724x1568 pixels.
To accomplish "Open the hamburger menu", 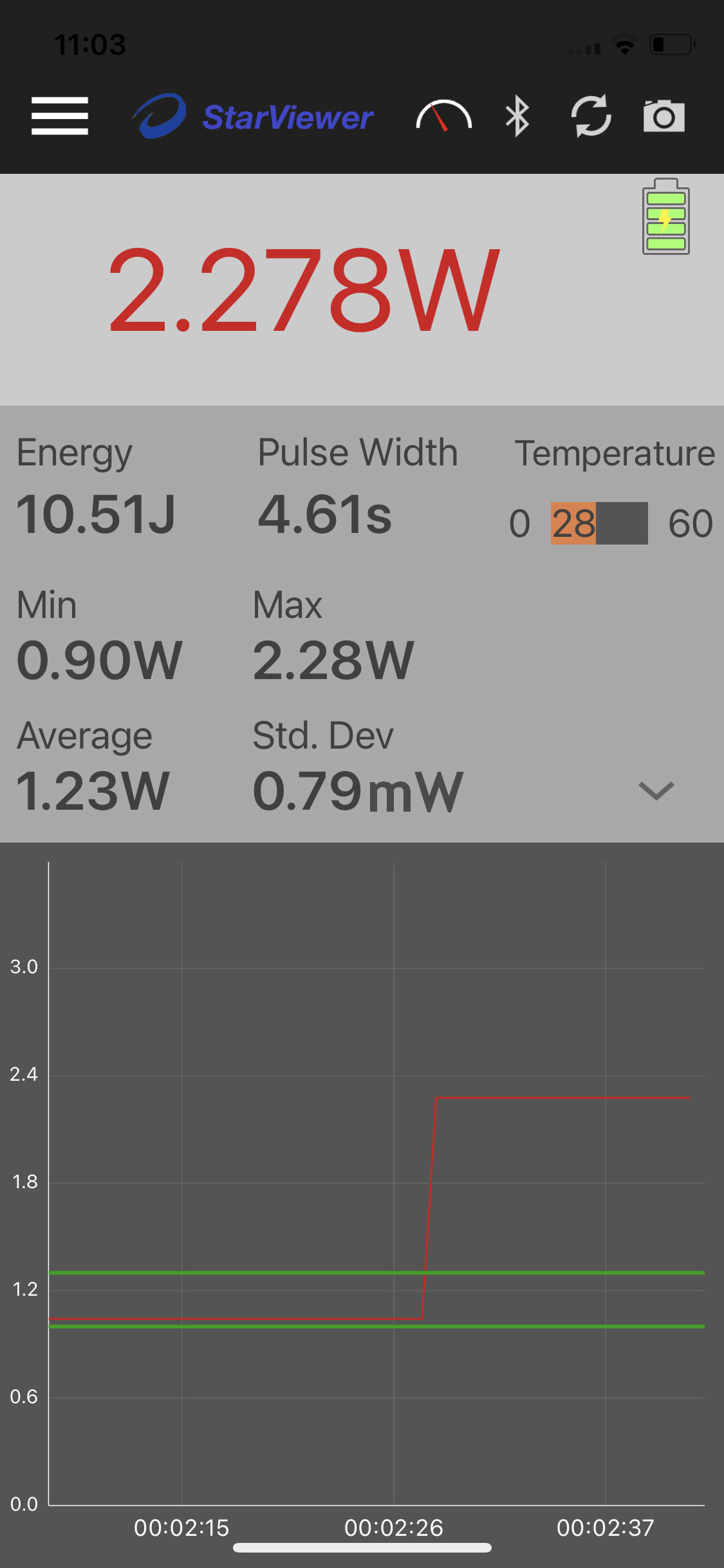I will 59,117.
